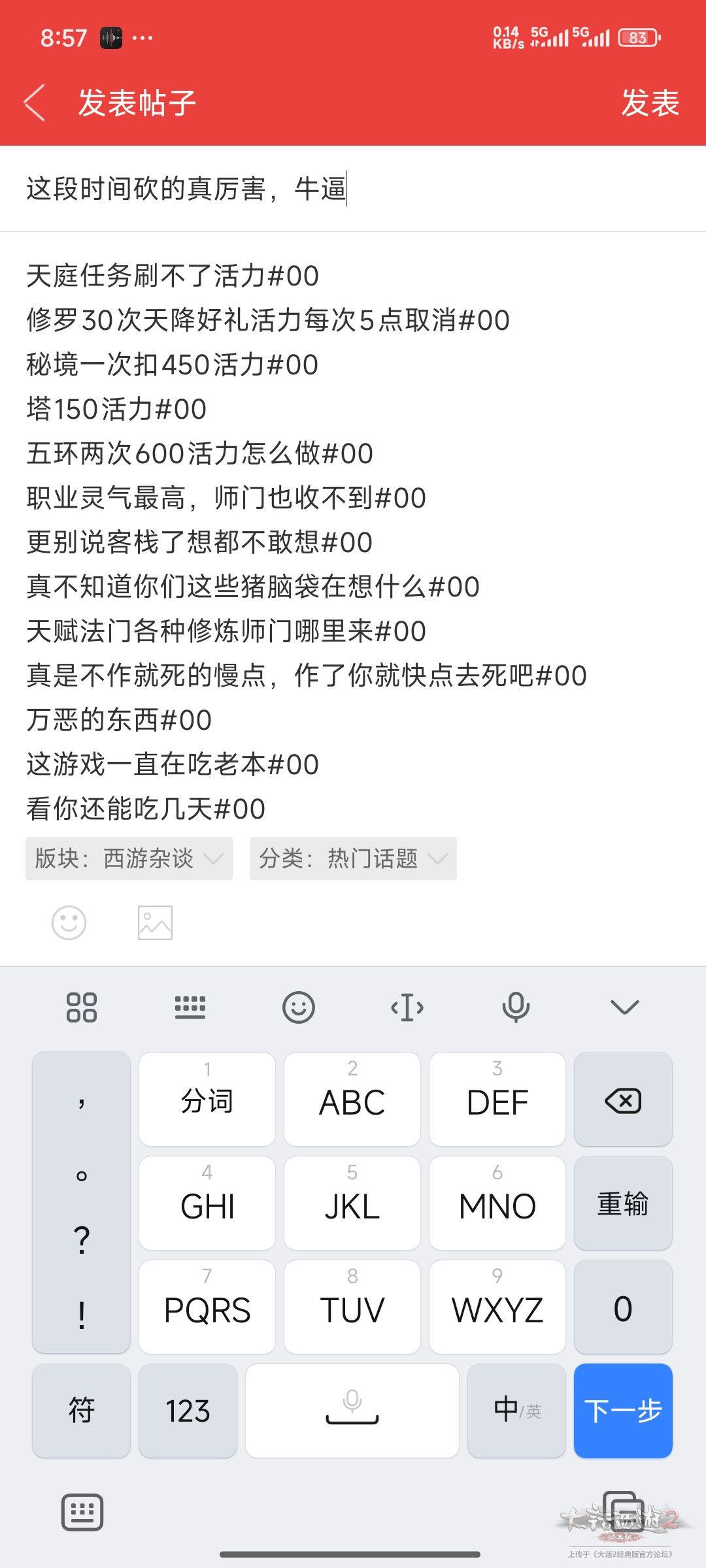Publish the post with 发表
The height and width of the screenshot is (1568, 706).
point(650,103)
